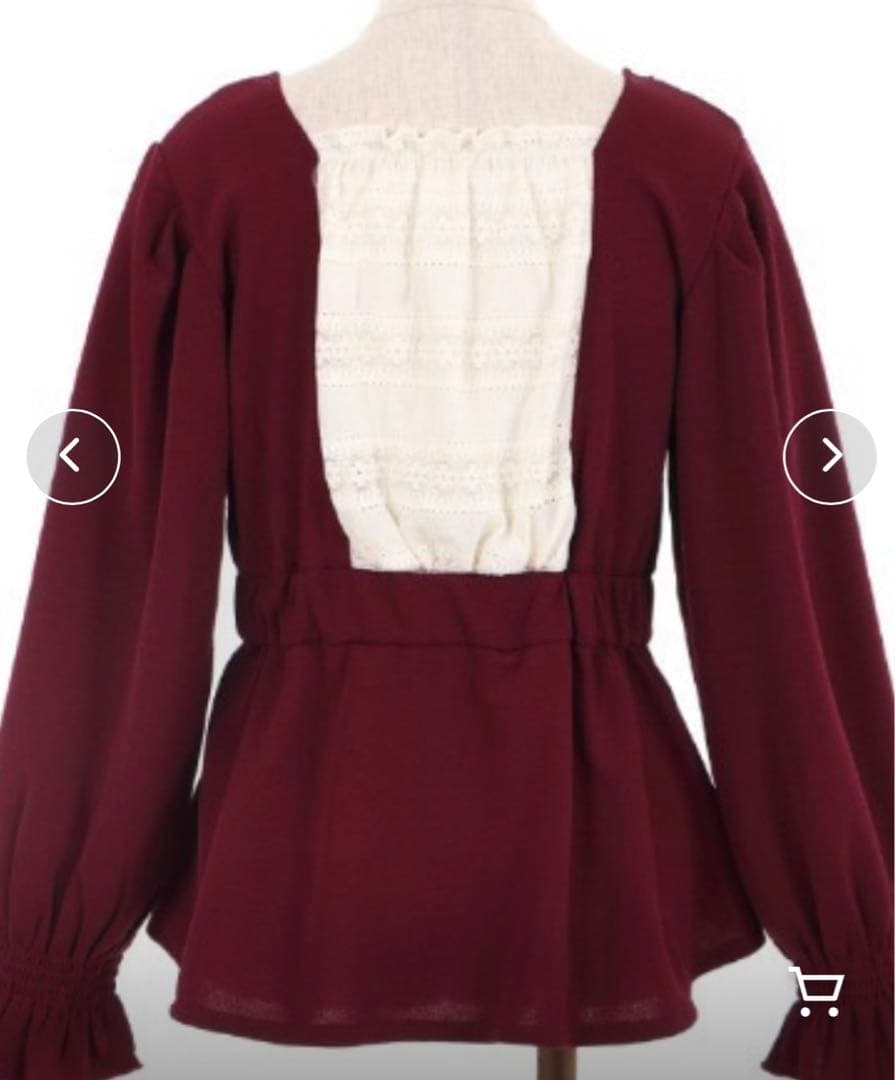The width and height of the screenshot is (895, 1080).
Task: Go to the next product image
Action: pos(829,457)
